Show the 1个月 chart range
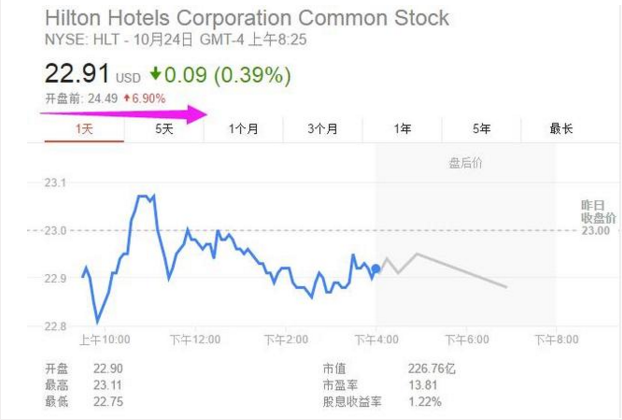Screen dimensions: 622x420 coord(243,128)
